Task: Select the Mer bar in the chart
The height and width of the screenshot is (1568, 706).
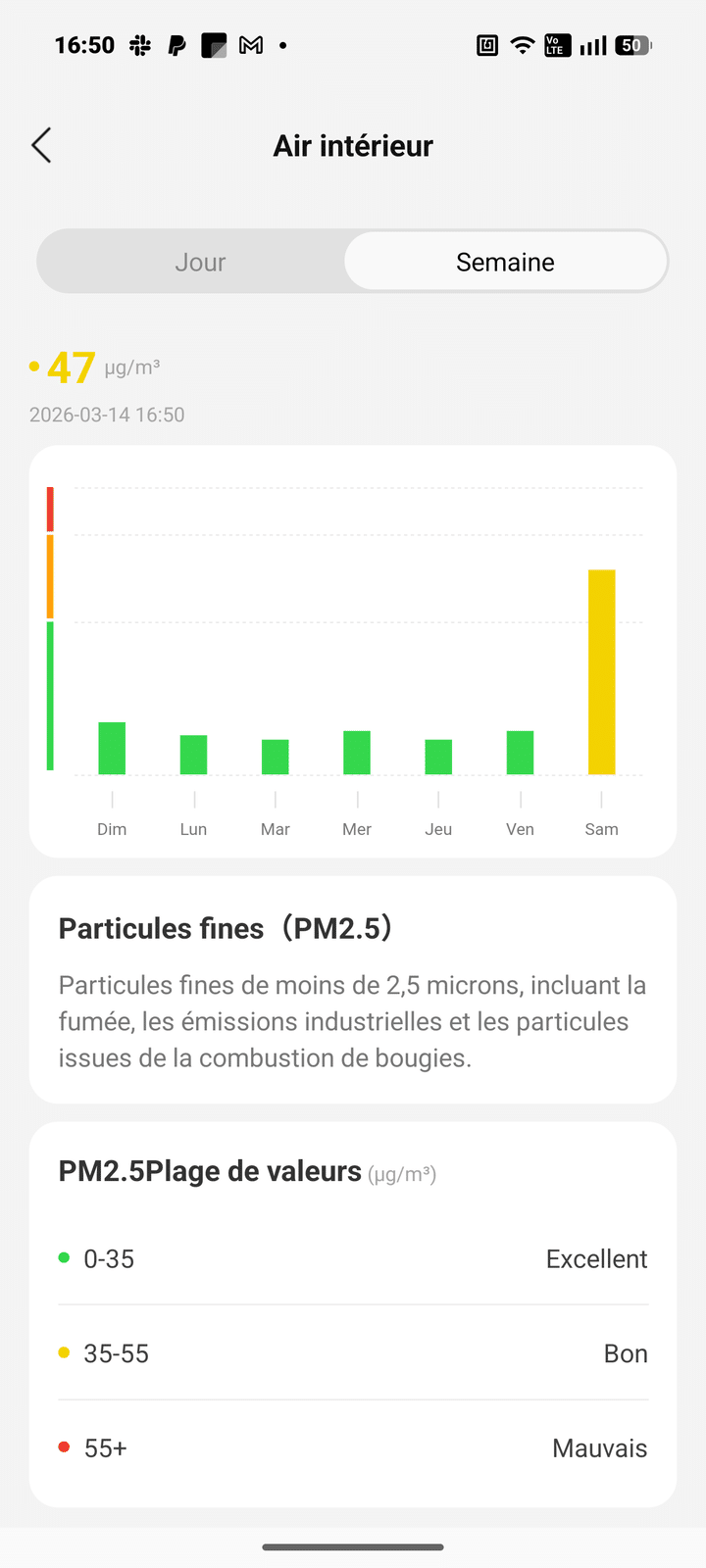Action: [357, 753]
